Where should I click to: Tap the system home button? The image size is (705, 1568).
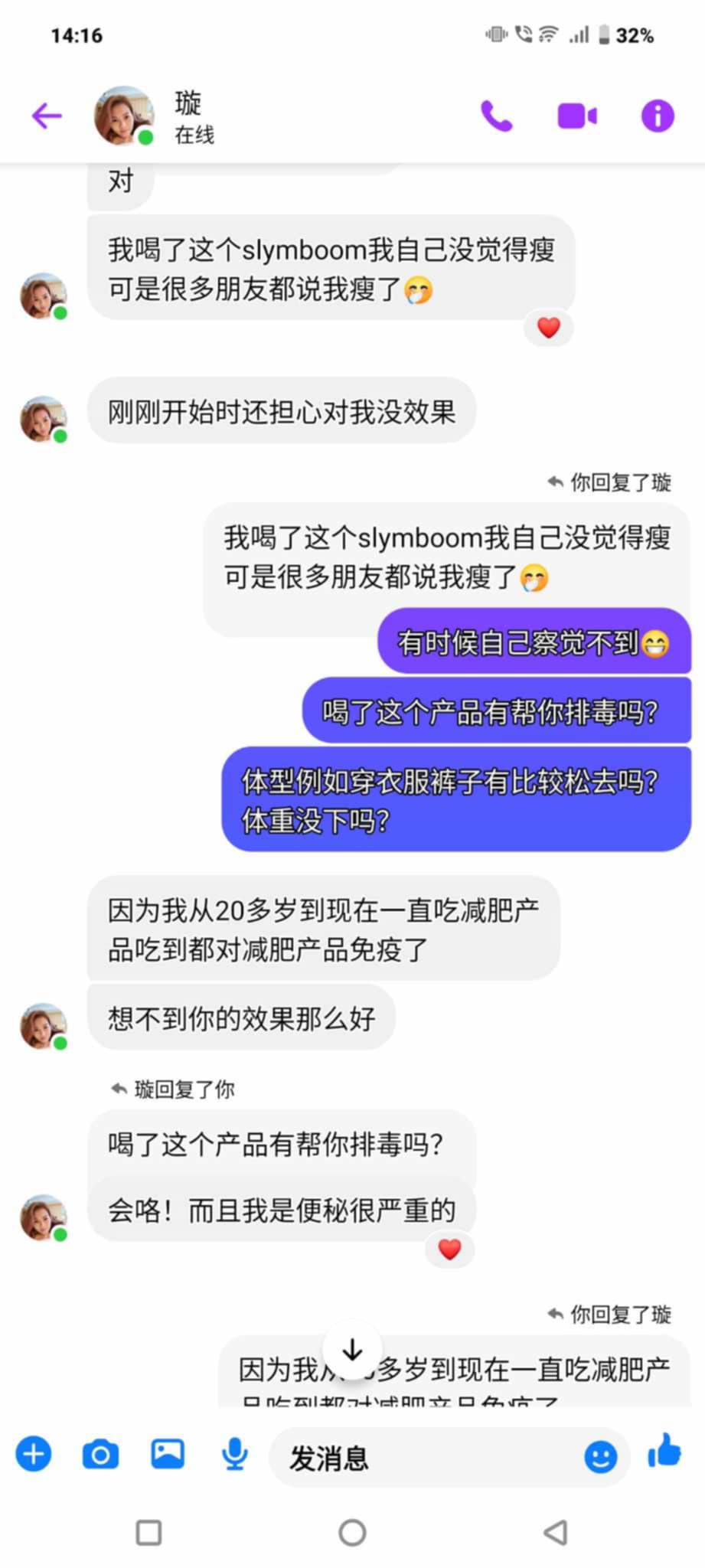pos(352,1532)
